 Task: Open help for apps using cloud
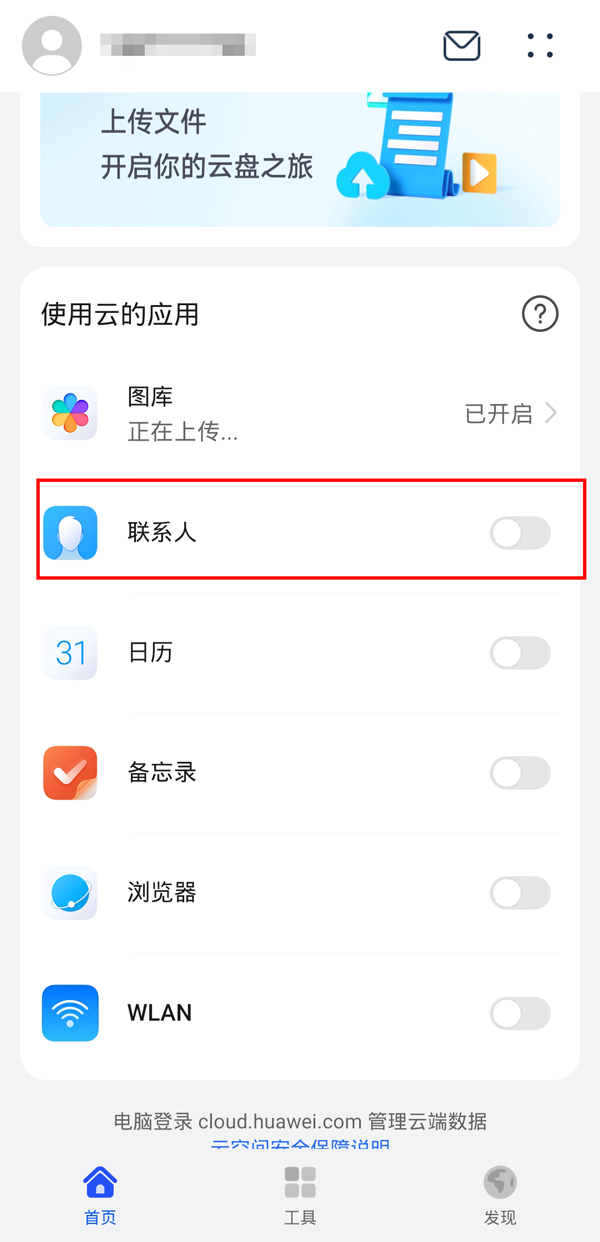tap(540, 314)
